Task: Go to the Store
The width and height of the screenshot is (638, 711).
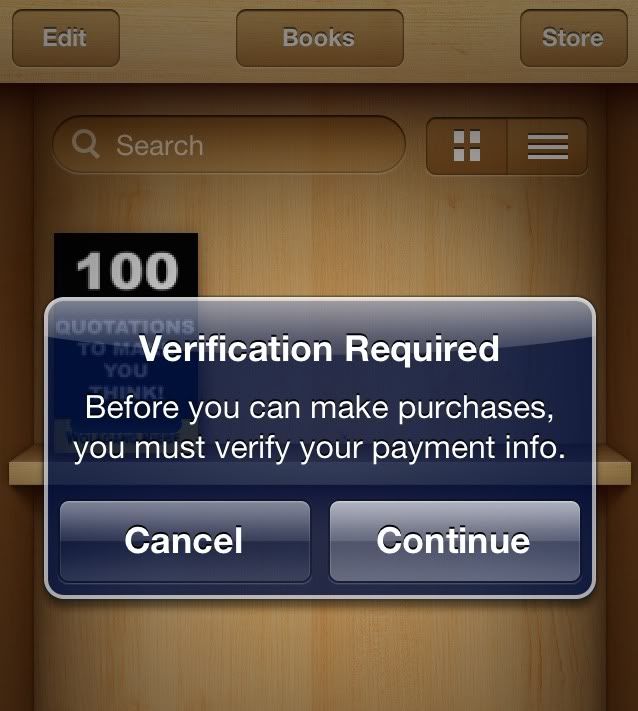Action: click(x=572, y=38)
